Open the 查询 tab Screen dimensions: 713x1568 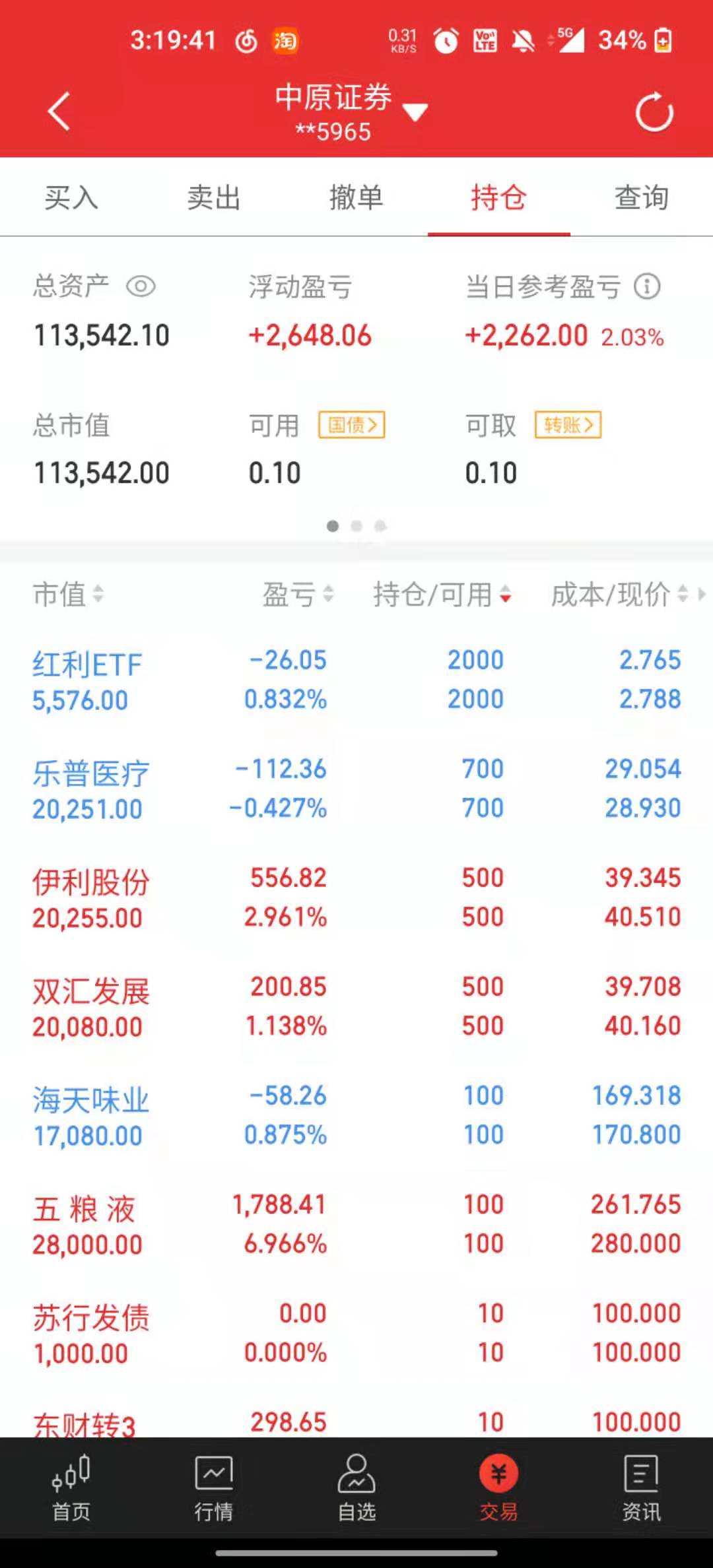(x=641, y=197)
